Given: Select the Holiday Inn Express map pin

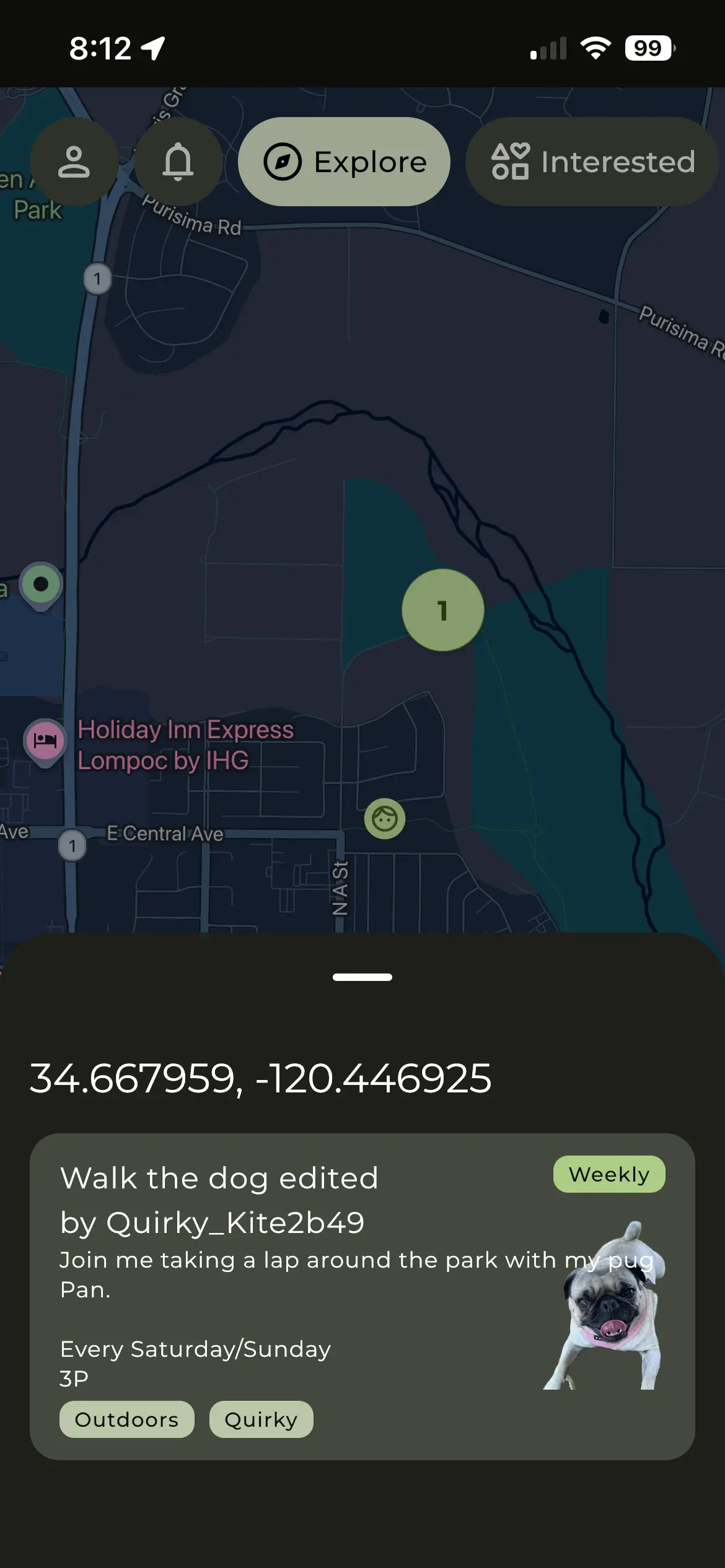Looking at the screenshot, I should coord(45,741).
